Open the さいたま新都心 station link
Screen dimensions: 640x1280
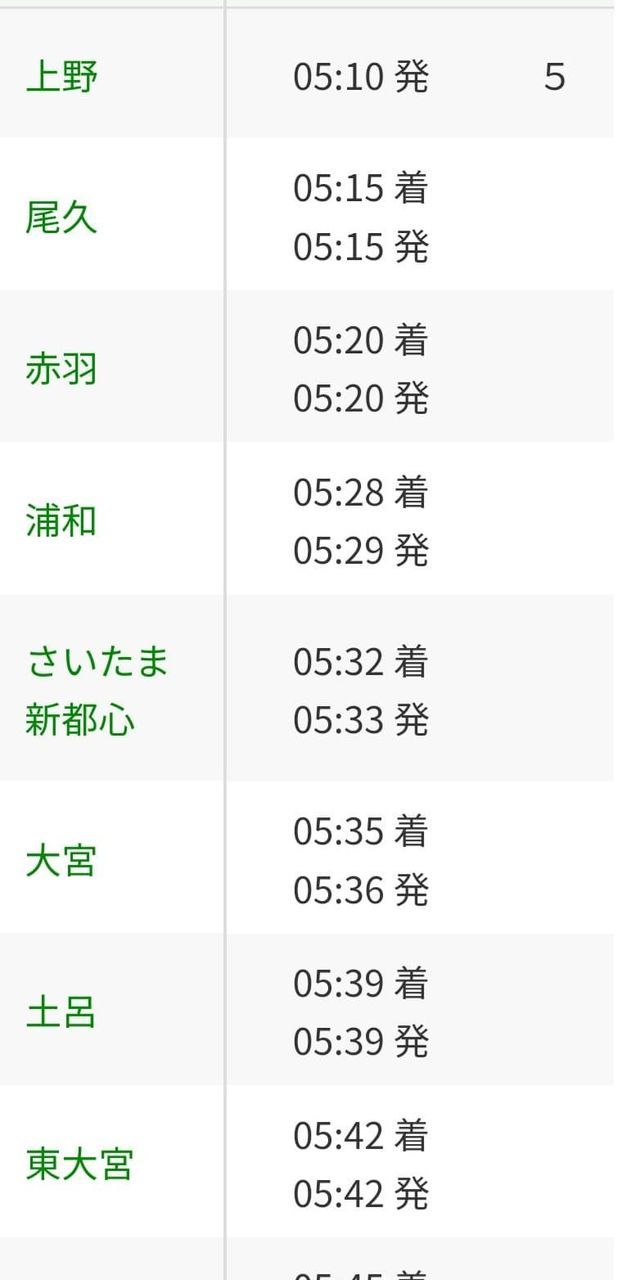(96, 690)
